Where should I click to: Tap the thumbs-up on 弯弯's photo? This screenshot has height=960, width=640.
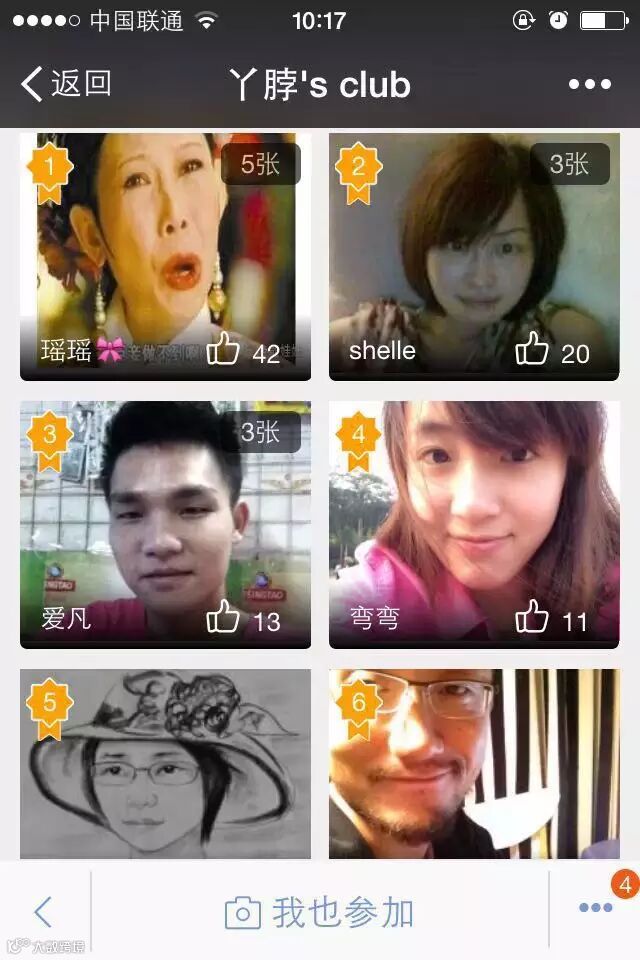(532, 618)
